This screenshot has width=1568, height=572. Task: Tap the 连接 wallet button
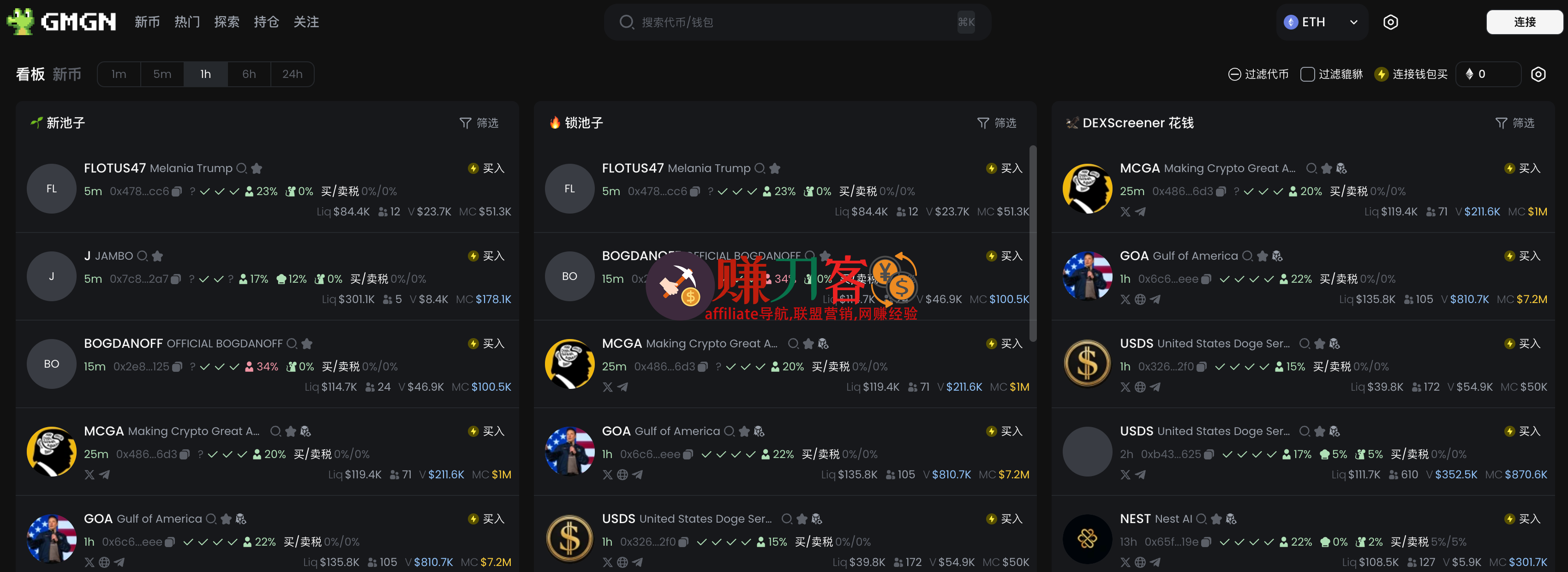pos(1524,23)
